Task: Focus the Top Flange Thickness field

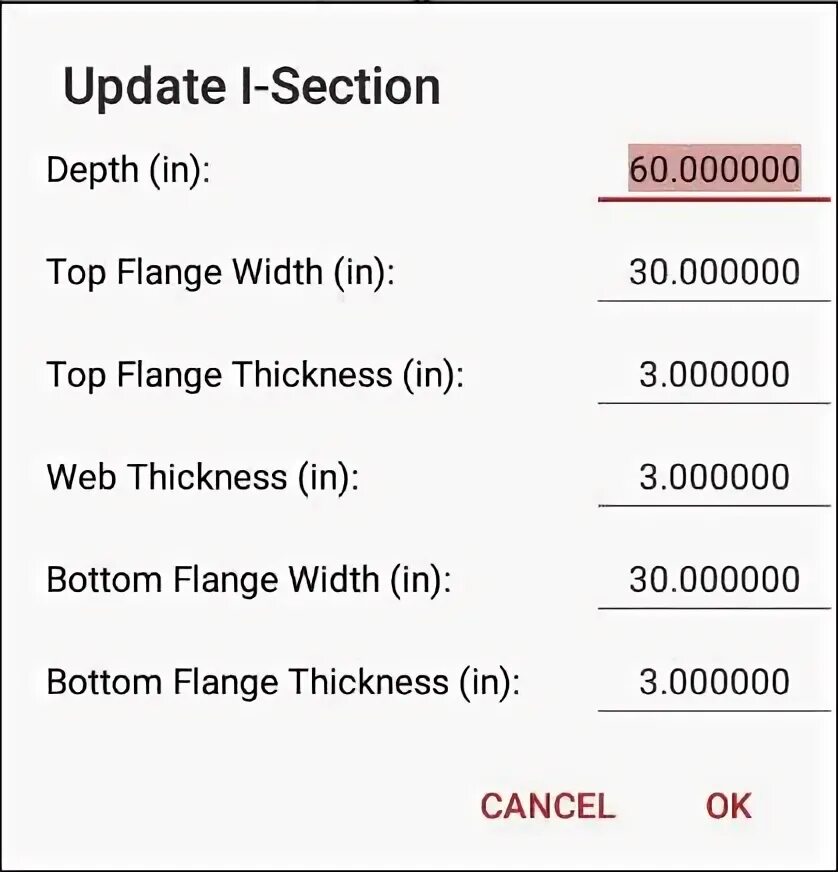Action: [x=714, y=375]
